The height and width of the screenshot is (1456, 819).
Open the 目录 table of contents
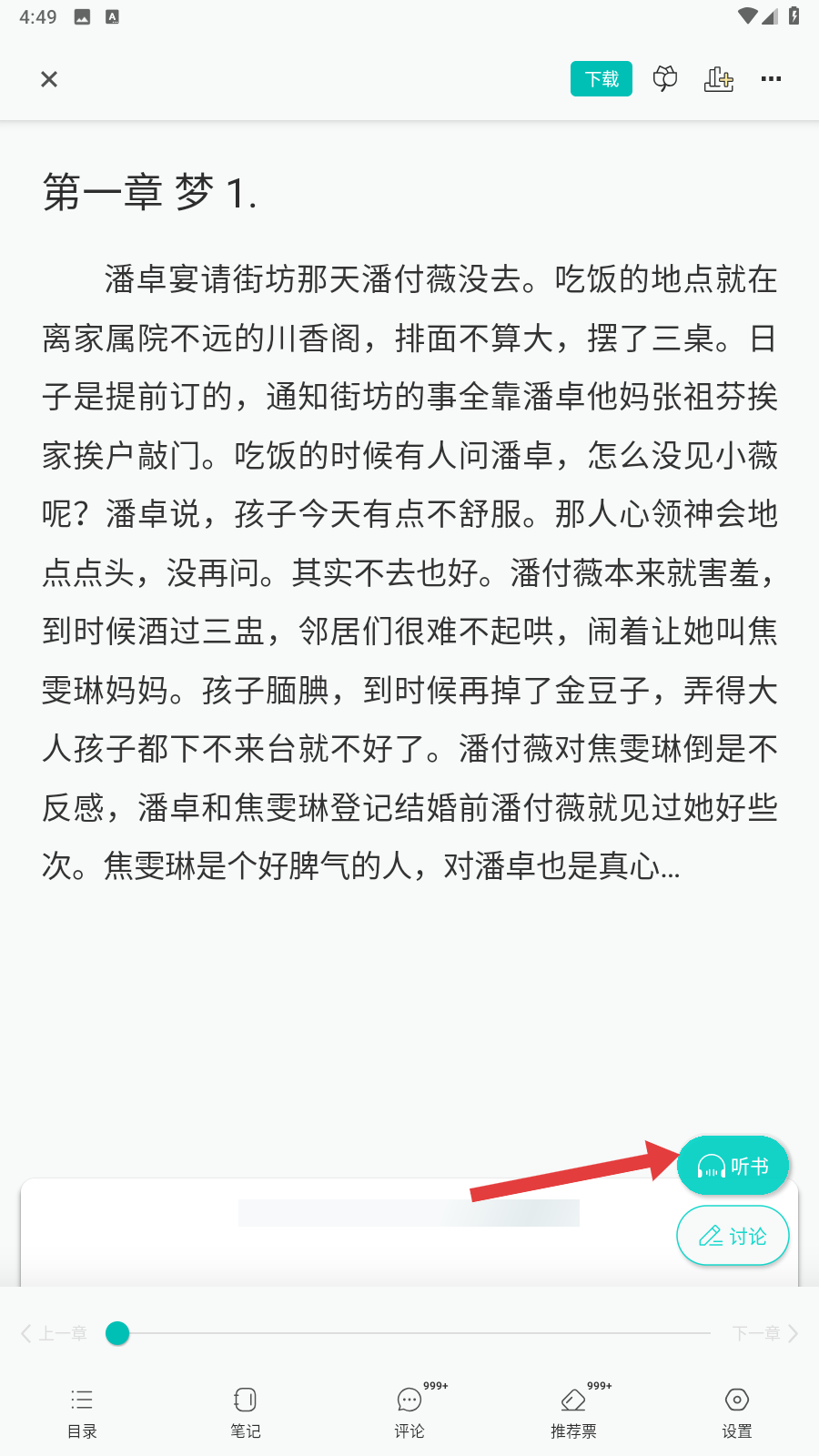click(82, 1411)
